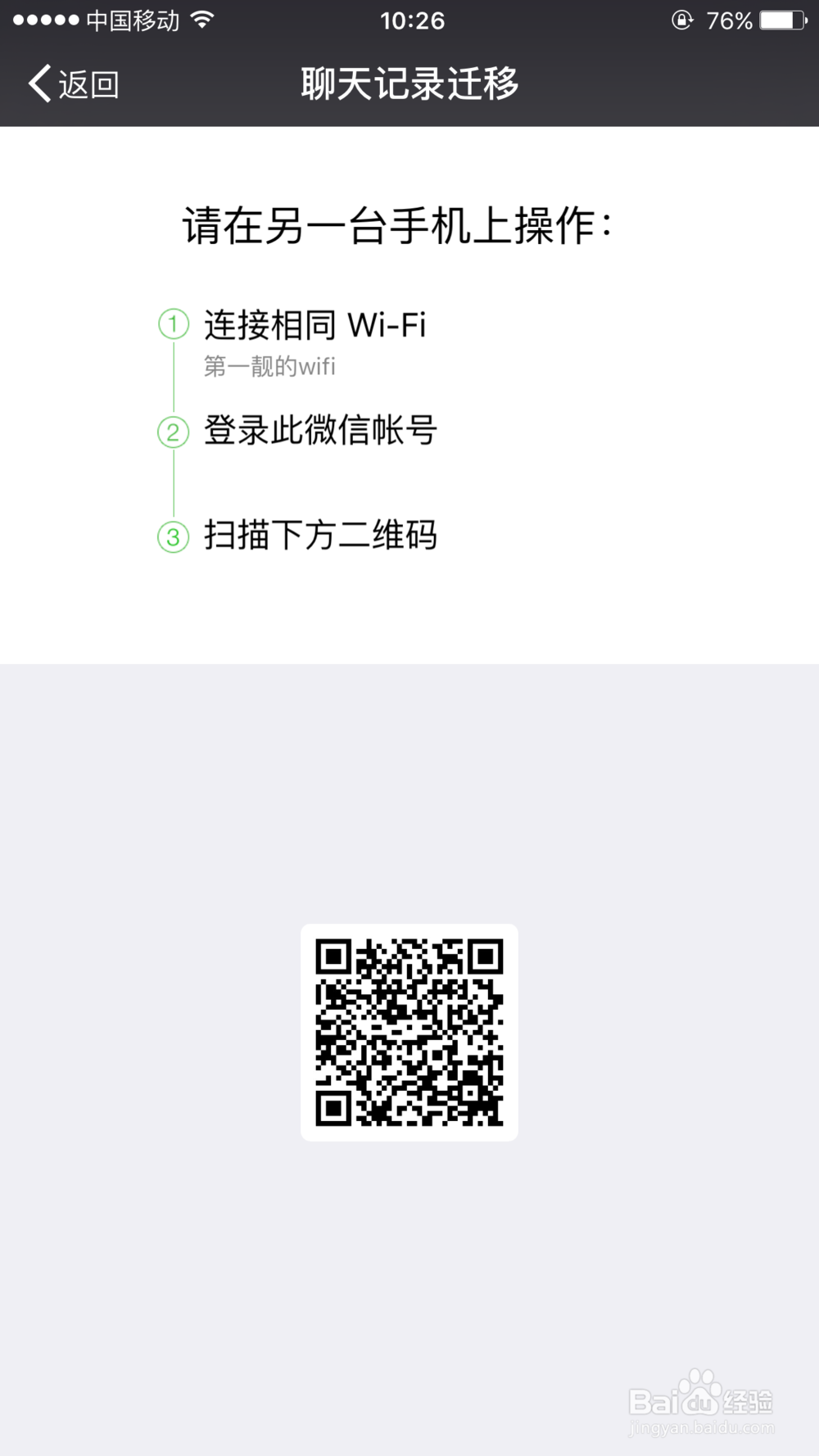Select step 连接相同 Wi-Fi
Image resolution: width=819 pixels, height=1456 pixels.
click(314, 324)
